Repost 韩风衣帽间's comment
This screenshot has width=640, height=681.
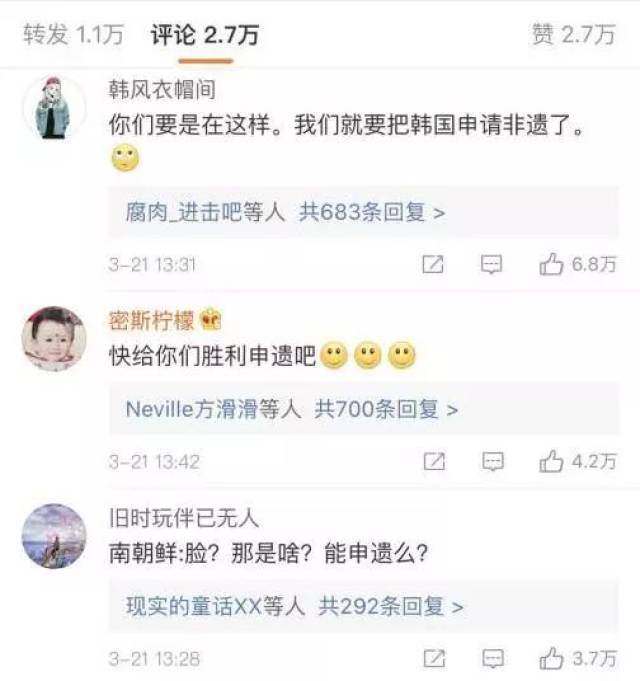tap(433, 265)
